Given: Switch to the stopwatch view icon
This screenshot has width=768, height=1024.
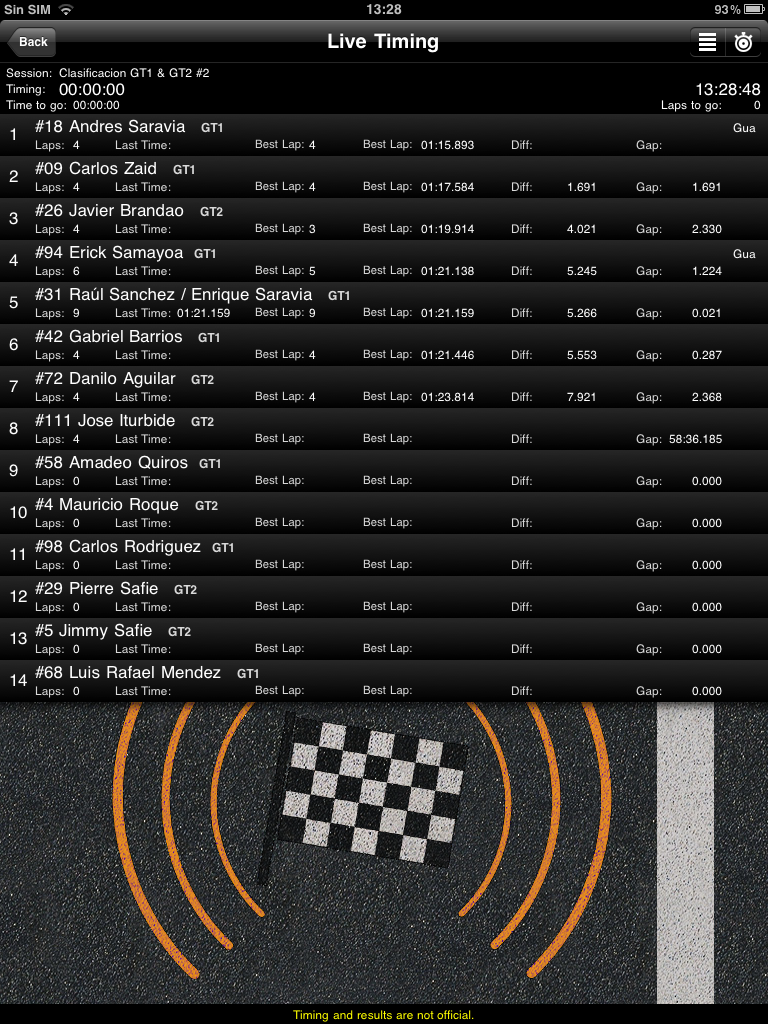Looking at the screenshot, I should click(x=743, y=42).
